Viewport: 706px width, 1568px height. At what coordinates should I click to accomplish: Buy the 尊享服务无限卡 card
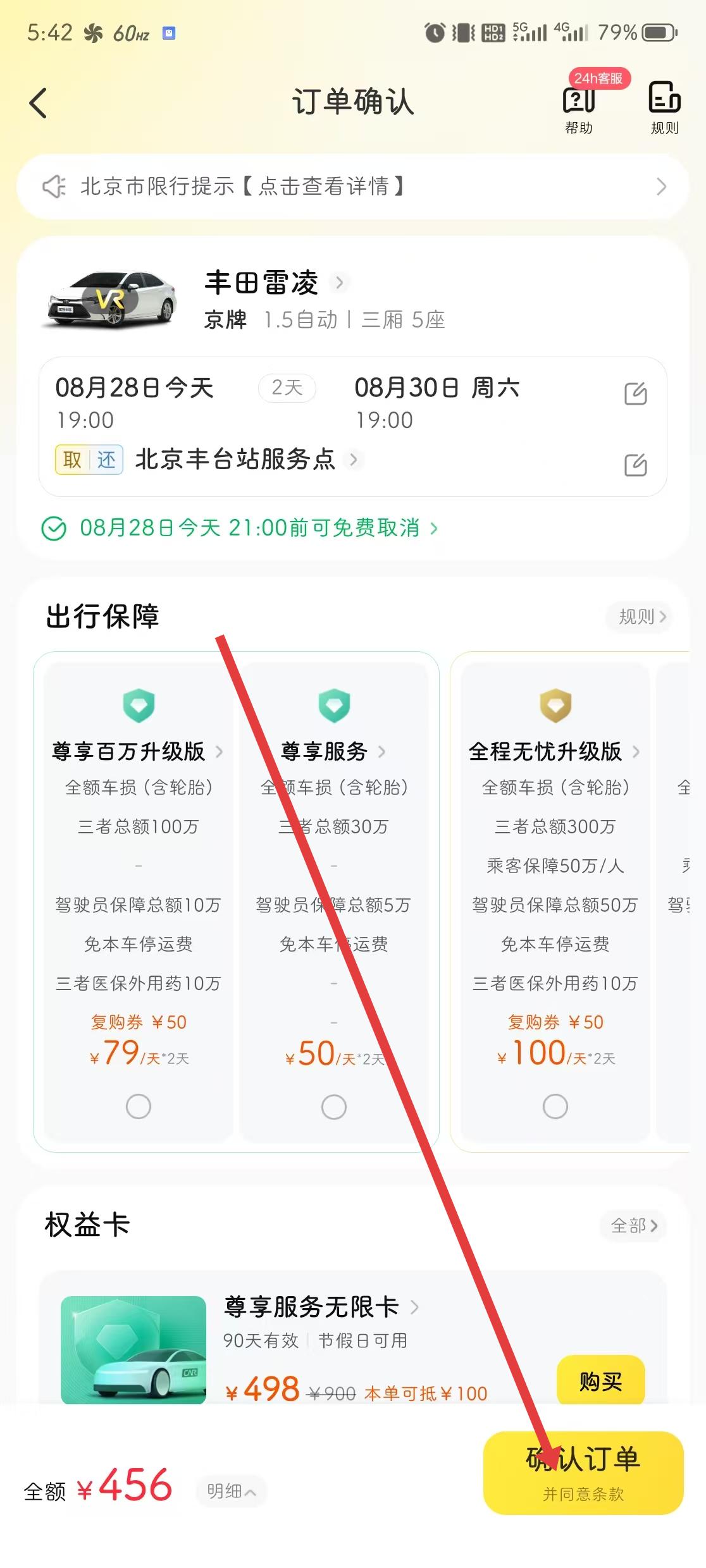point(600,1381)
